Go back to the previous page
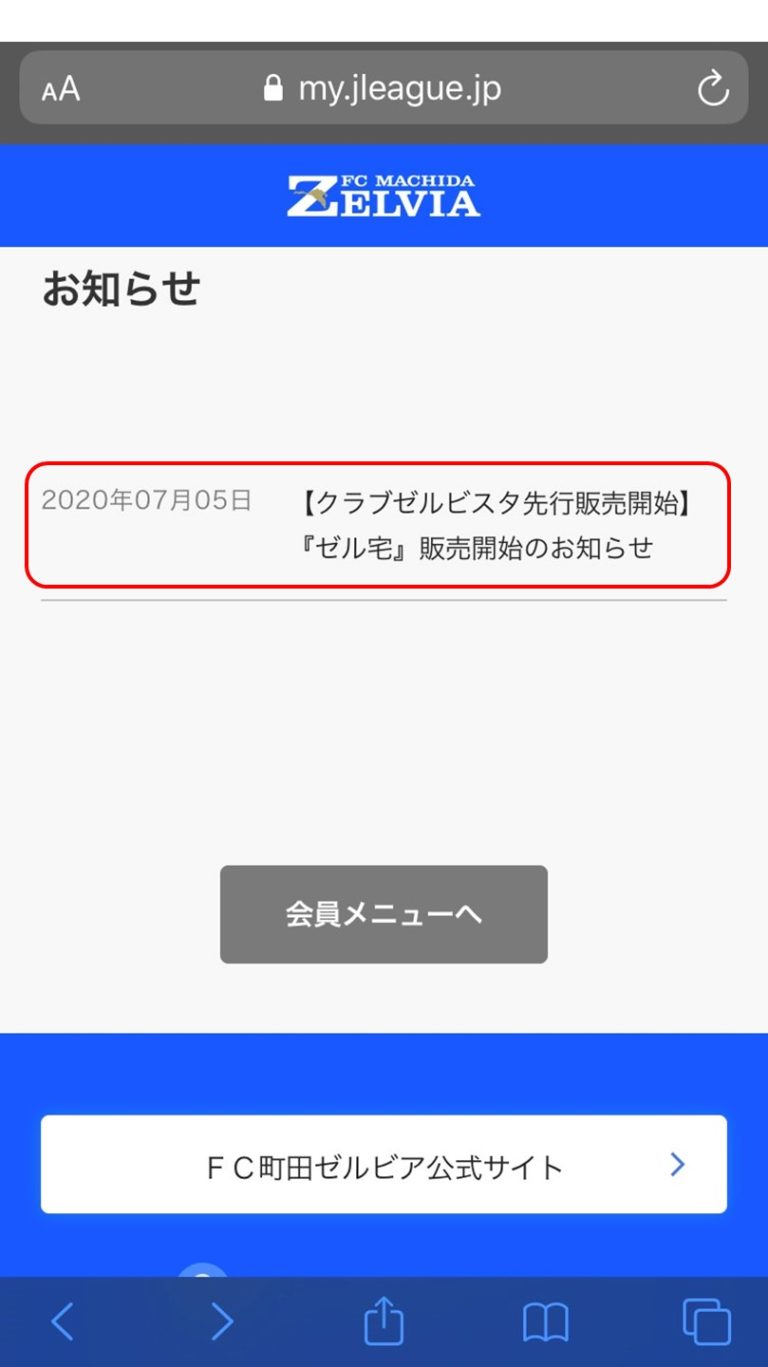 point(62,1322)
